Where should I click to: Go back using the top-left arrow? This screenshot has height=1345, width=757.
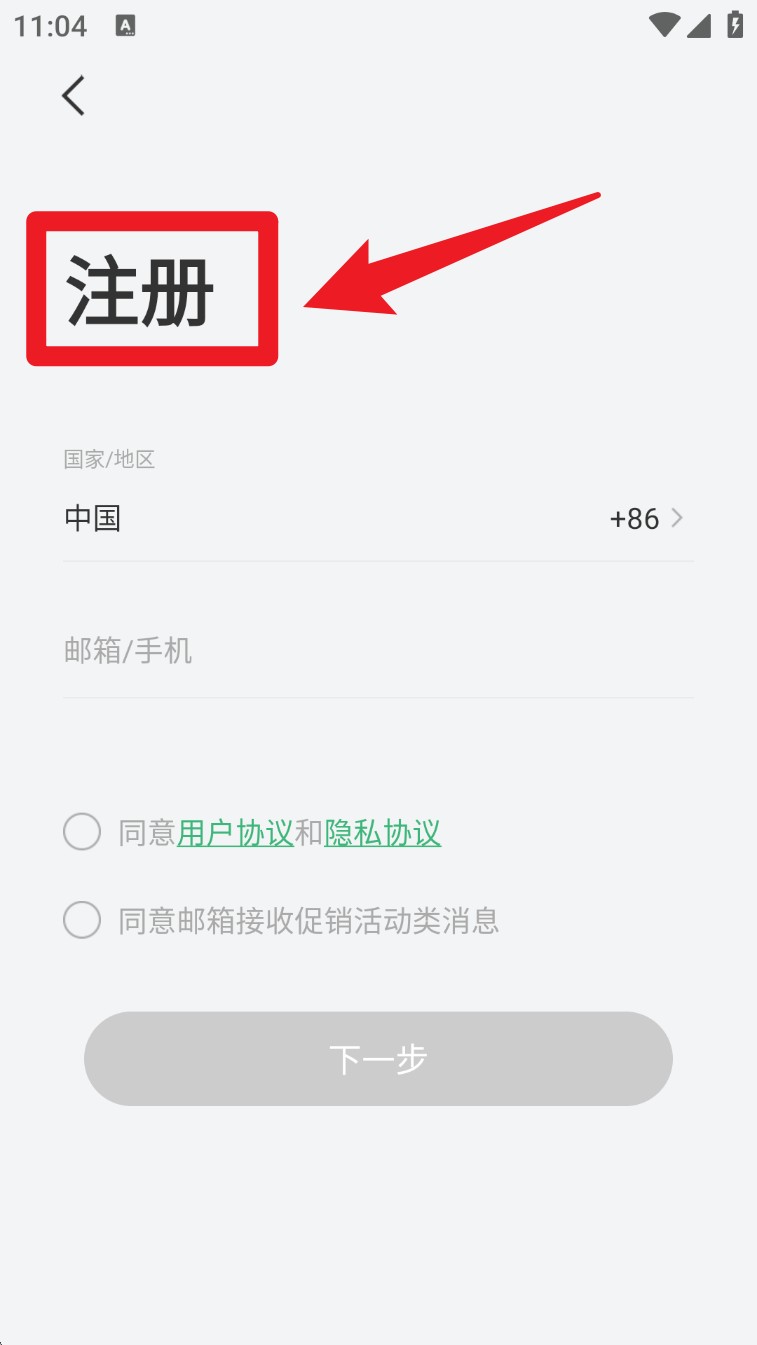pos(73,96)
